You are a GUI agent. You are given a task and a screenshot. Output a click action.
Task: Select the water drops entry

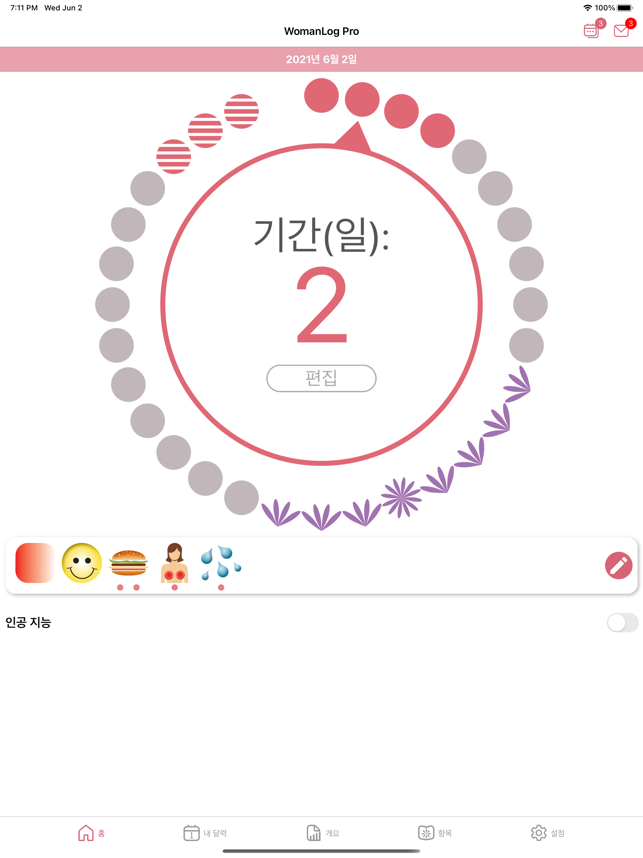(220, 563)
